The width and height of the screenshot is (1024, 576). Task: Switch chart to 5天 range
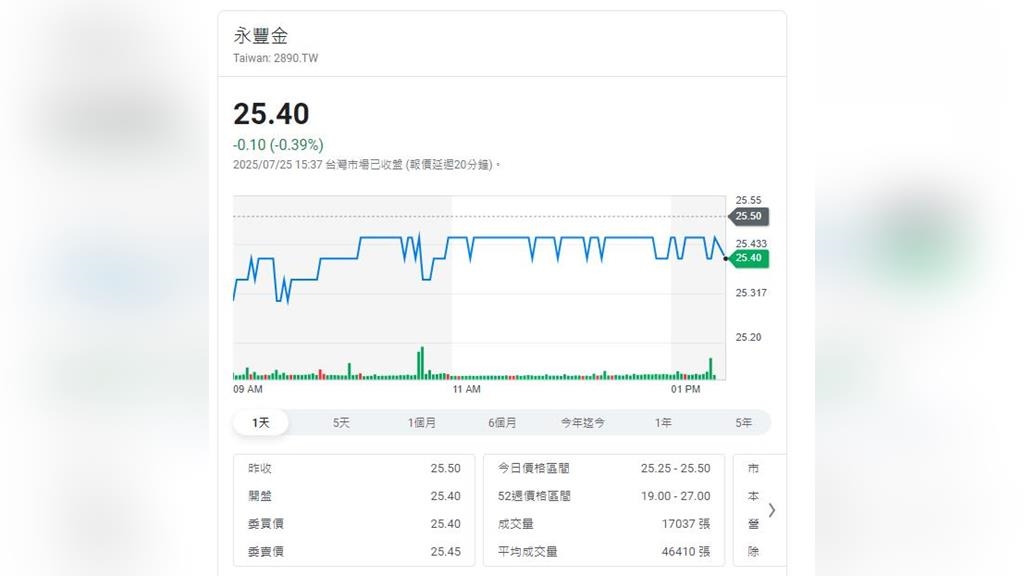coord(341,423)
